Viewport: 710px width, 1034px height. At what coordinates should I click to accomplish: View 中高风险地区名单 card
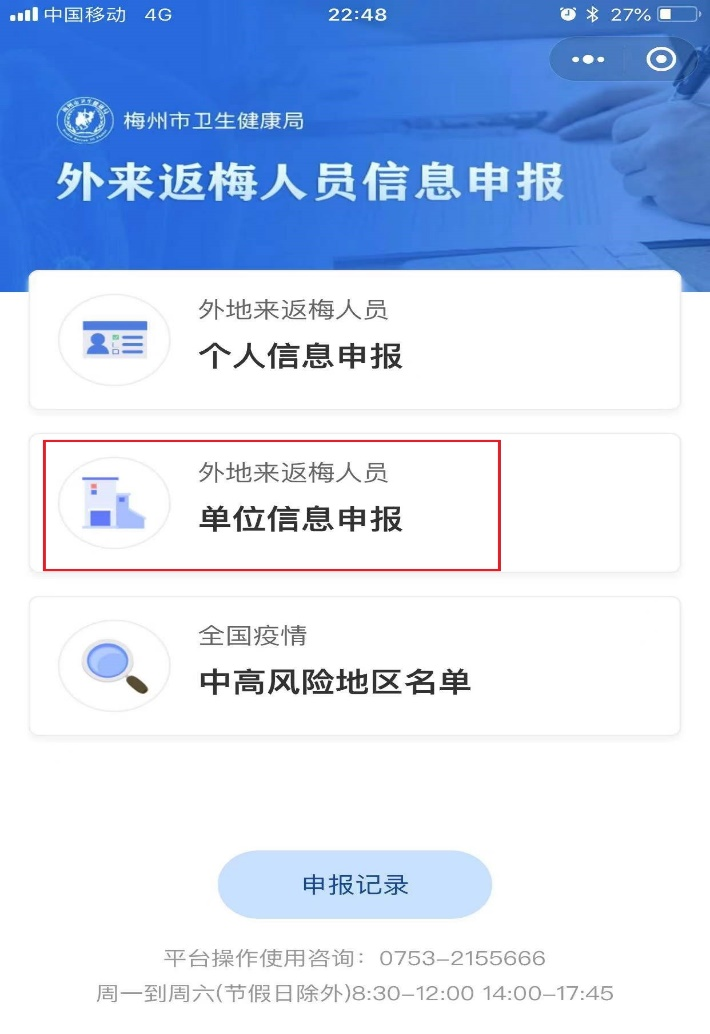point(354,666)
